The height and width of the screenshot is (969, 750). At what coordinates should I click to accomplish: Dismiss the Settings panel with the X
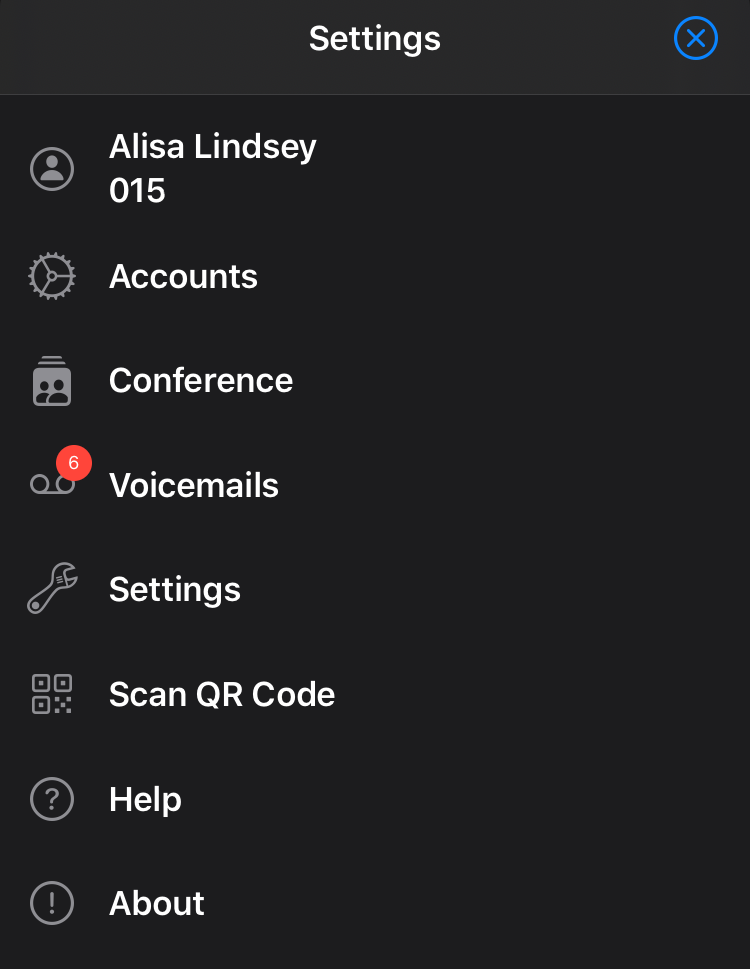(696, 38)
